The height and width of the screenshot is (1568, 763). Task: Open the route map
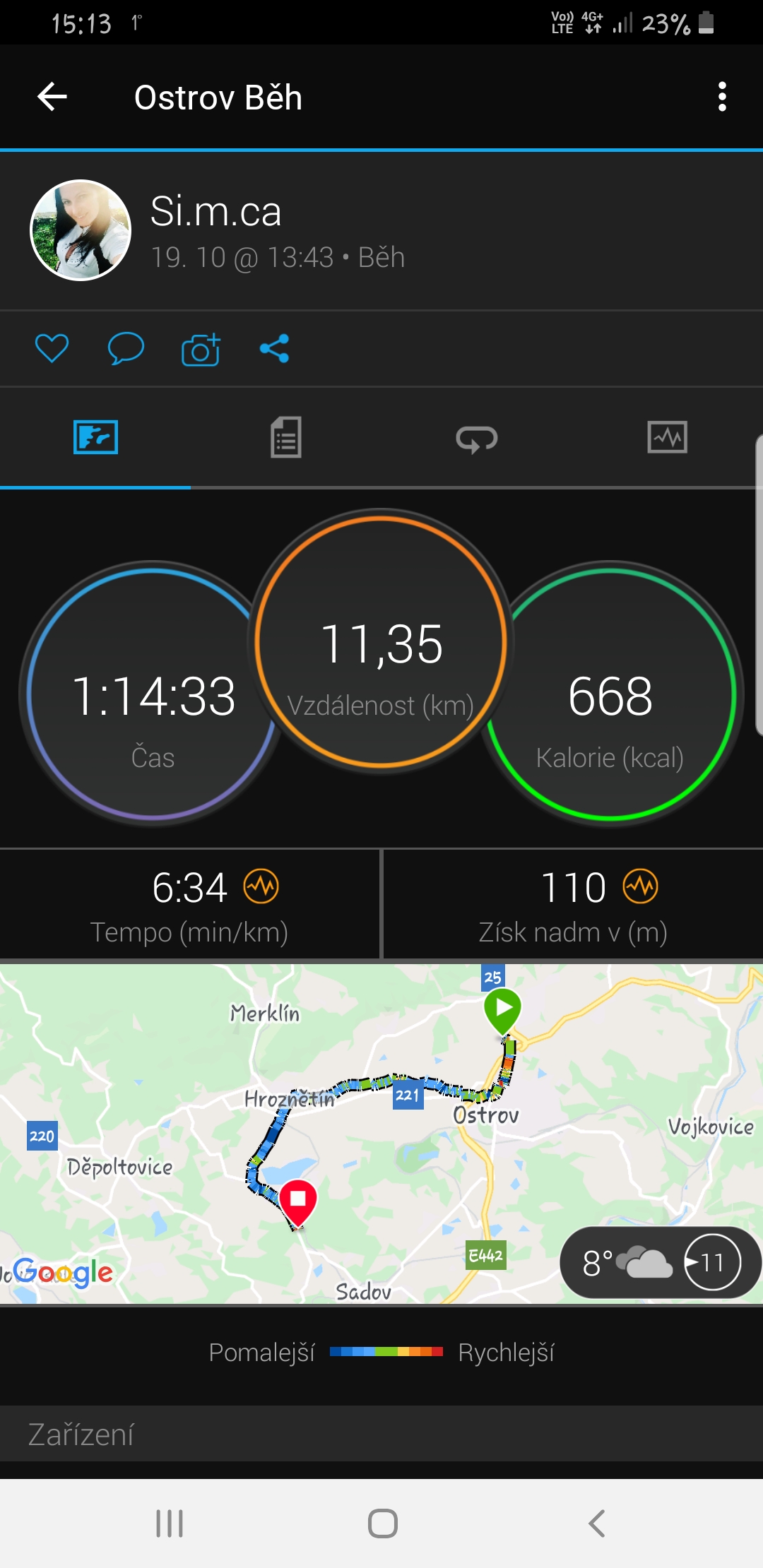click(381, 1134)
